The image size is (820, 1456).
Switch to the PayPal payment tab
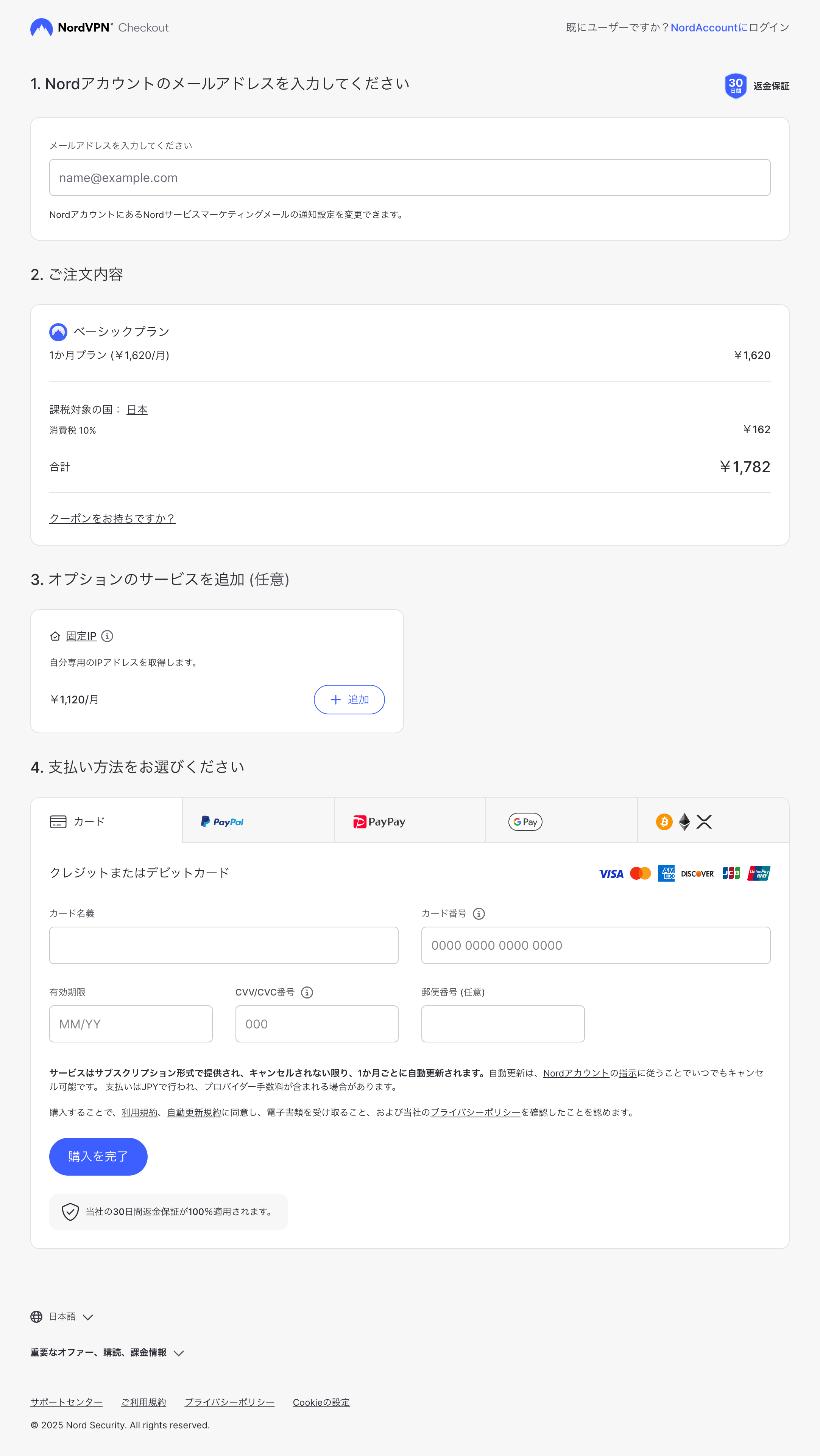coord(258,821)
